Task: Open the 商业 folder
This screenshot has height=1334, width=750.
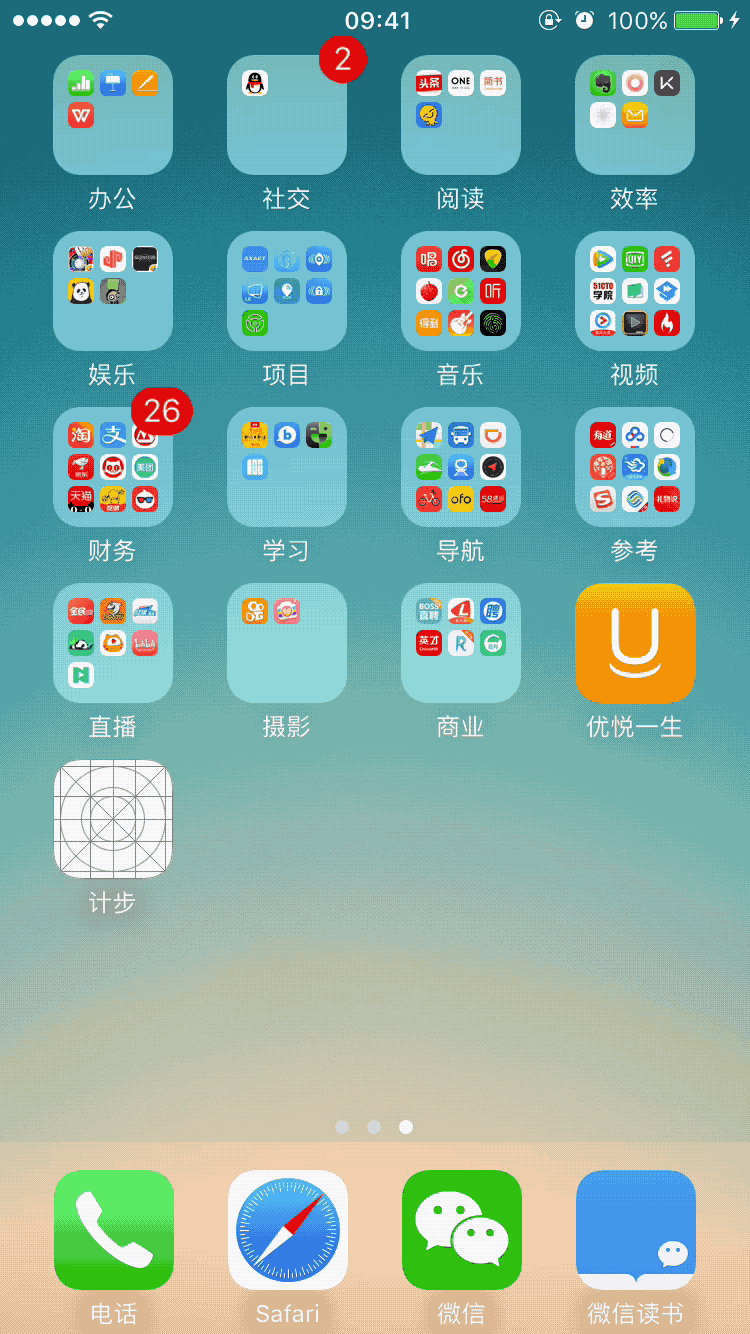Action: tap(461, 643)
